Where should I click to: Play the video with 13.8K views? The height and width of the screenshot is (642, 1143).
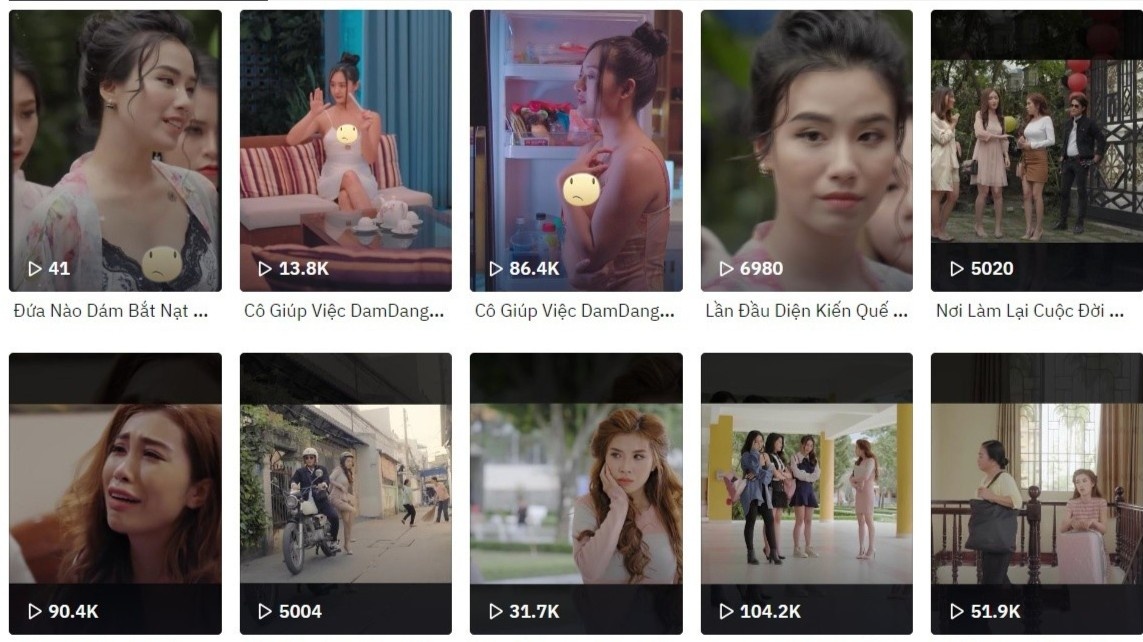pos(345,150)
